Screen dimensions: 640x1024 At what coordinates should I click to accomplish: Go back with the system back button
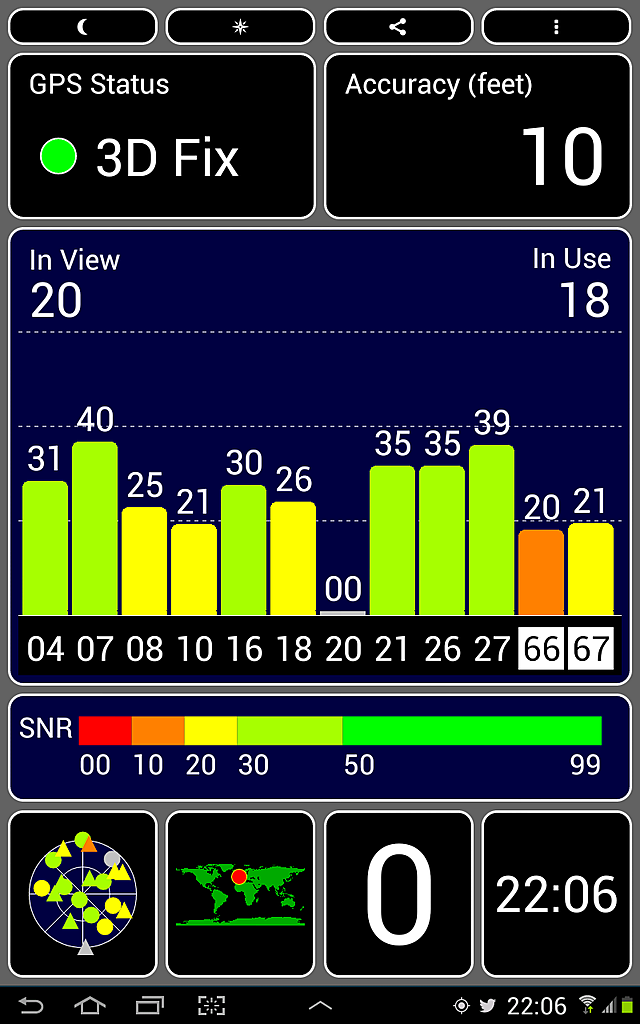[30, 1005]
